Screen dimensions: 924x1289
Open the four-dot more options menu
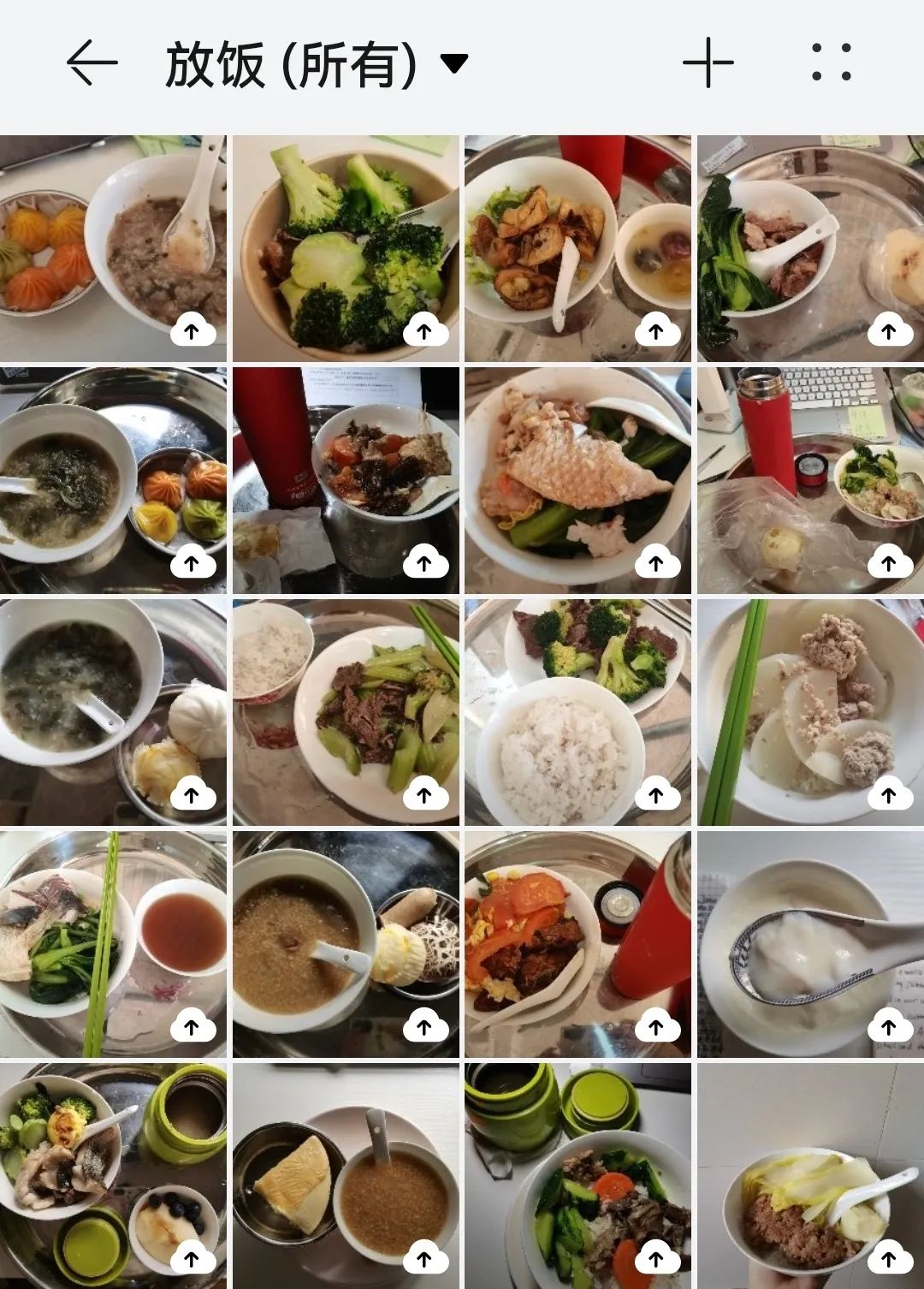(x=831, y=62)
